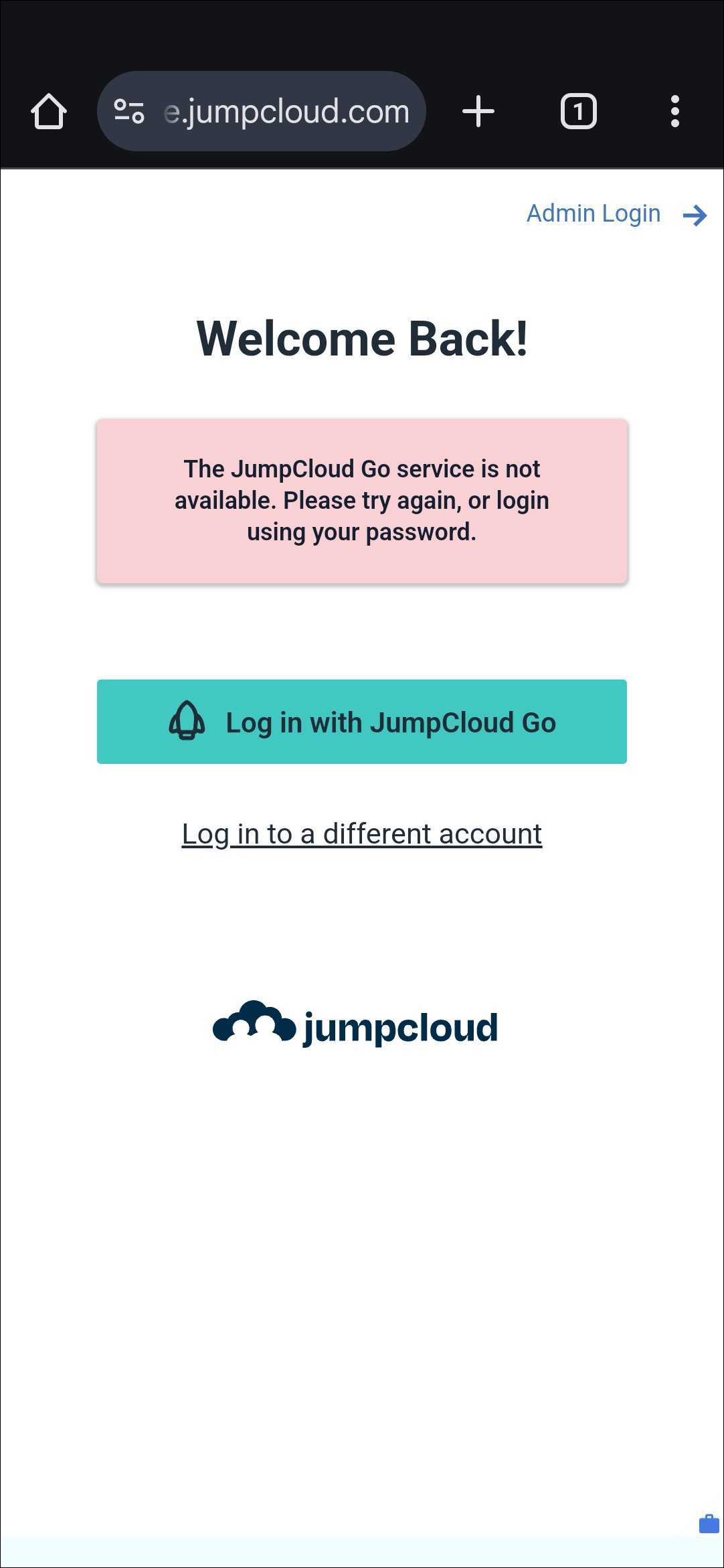Screen dimensions: 724x1568
Task: Log in with JumpCloud Go
Action: pyautogui.click(x=361, y=722)
